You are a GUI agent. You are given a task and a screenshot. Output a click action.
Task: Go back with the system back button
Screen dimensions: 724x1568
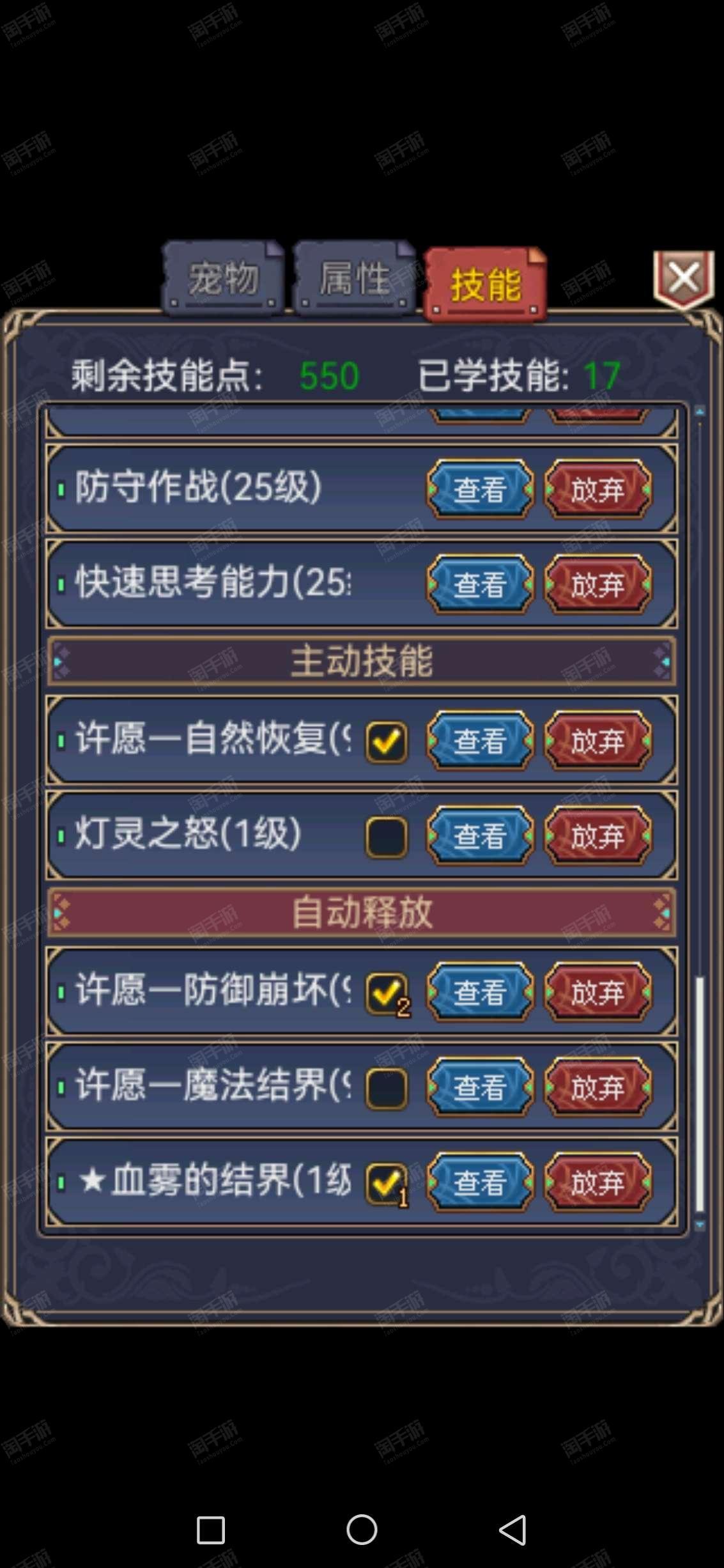pyautogui.click(x=512, y=1530)
